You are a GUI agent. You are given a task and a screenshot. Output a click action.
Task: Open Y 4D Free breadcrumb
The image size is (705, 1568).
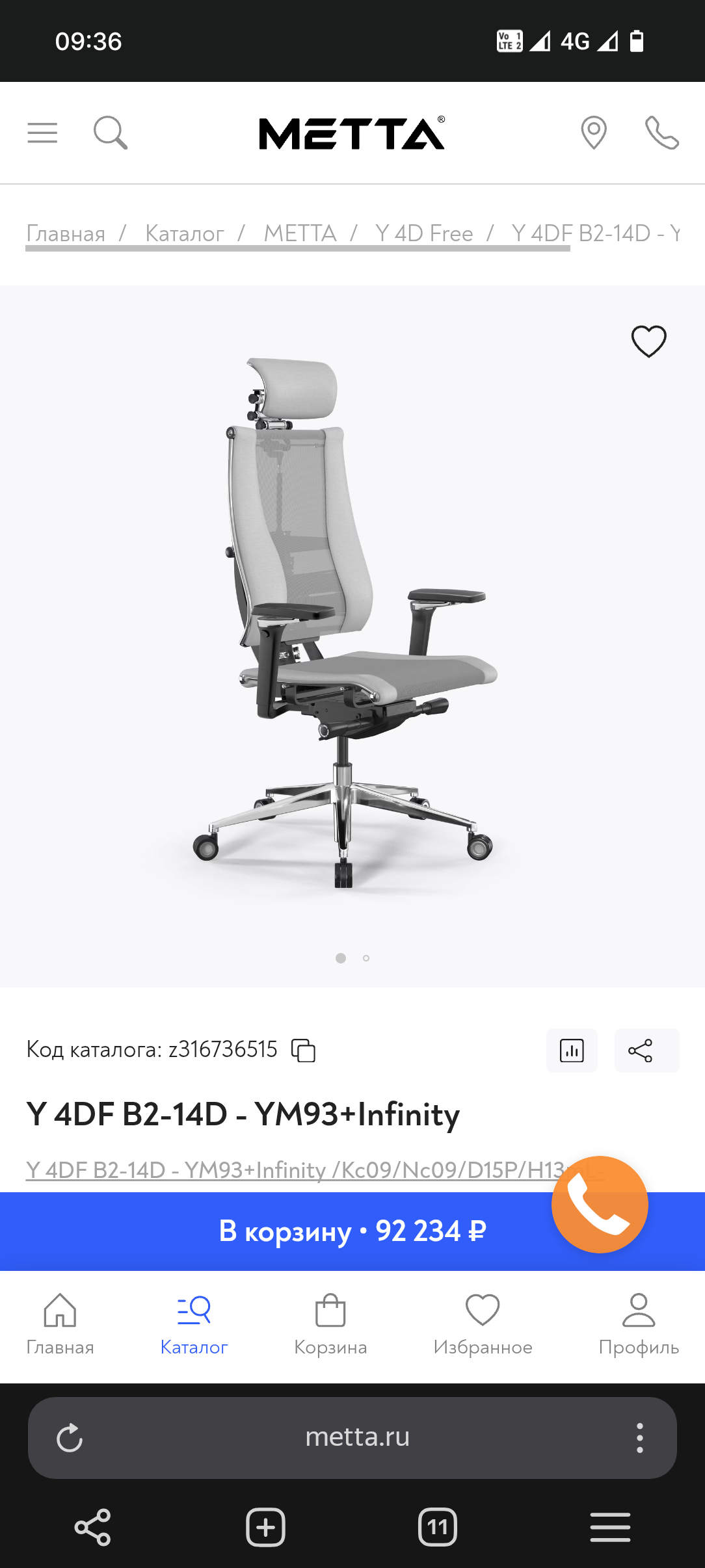click(x=424, y=233)
